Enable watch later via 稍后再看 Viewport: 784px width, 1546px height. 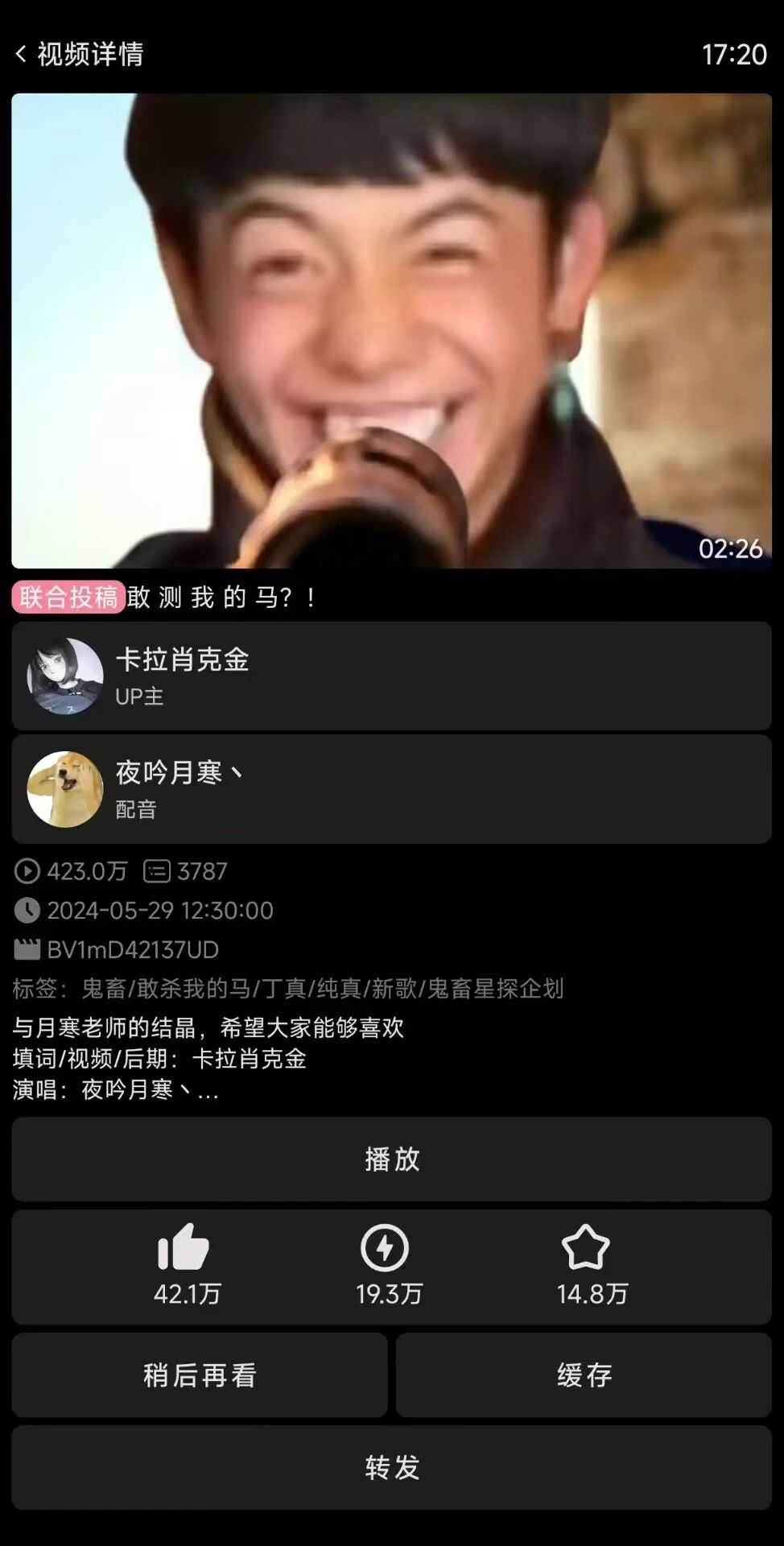tap(198, 1375)
